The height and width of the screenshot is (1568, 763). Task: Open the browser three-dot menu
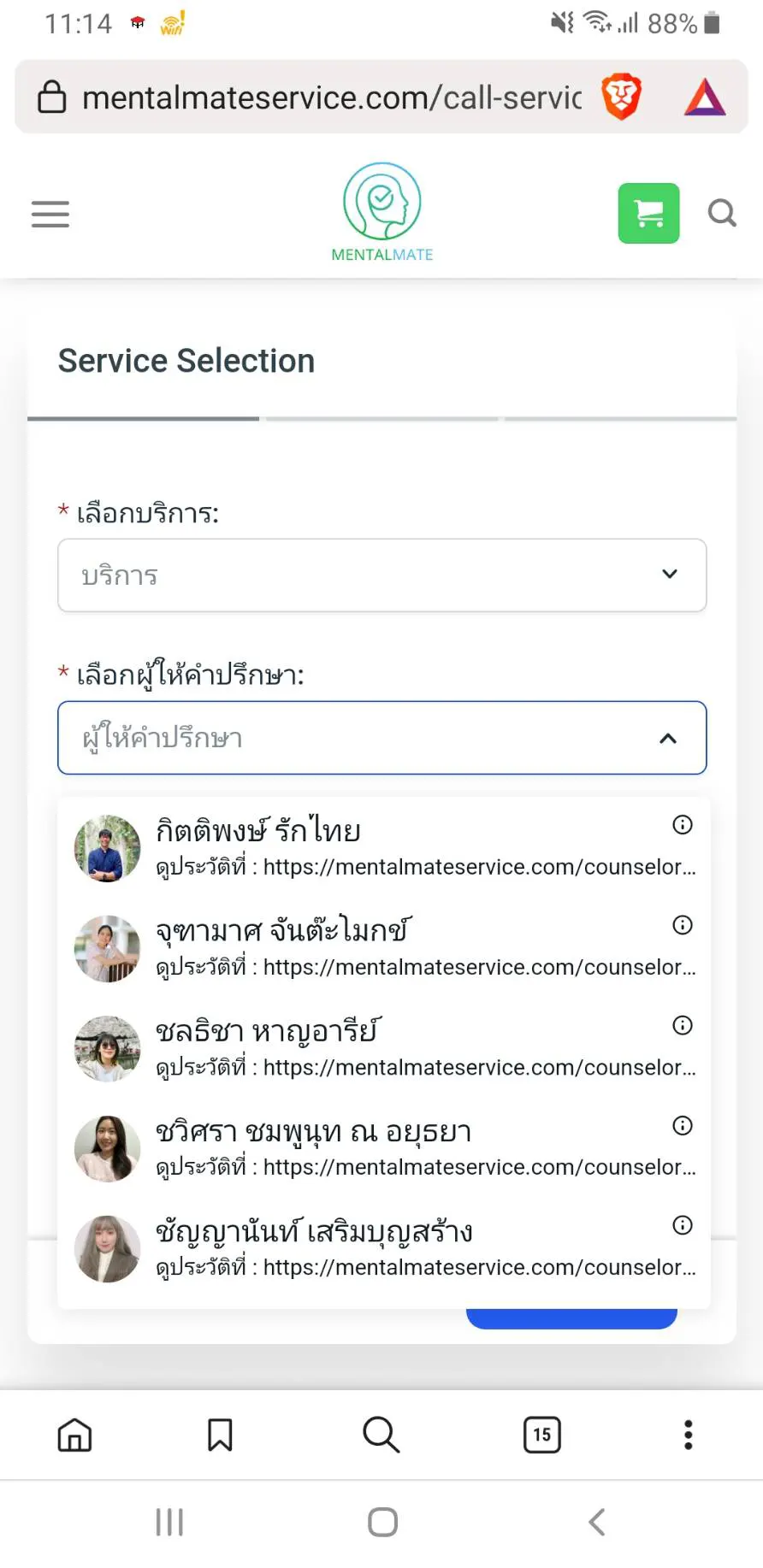coord(688,1435)
